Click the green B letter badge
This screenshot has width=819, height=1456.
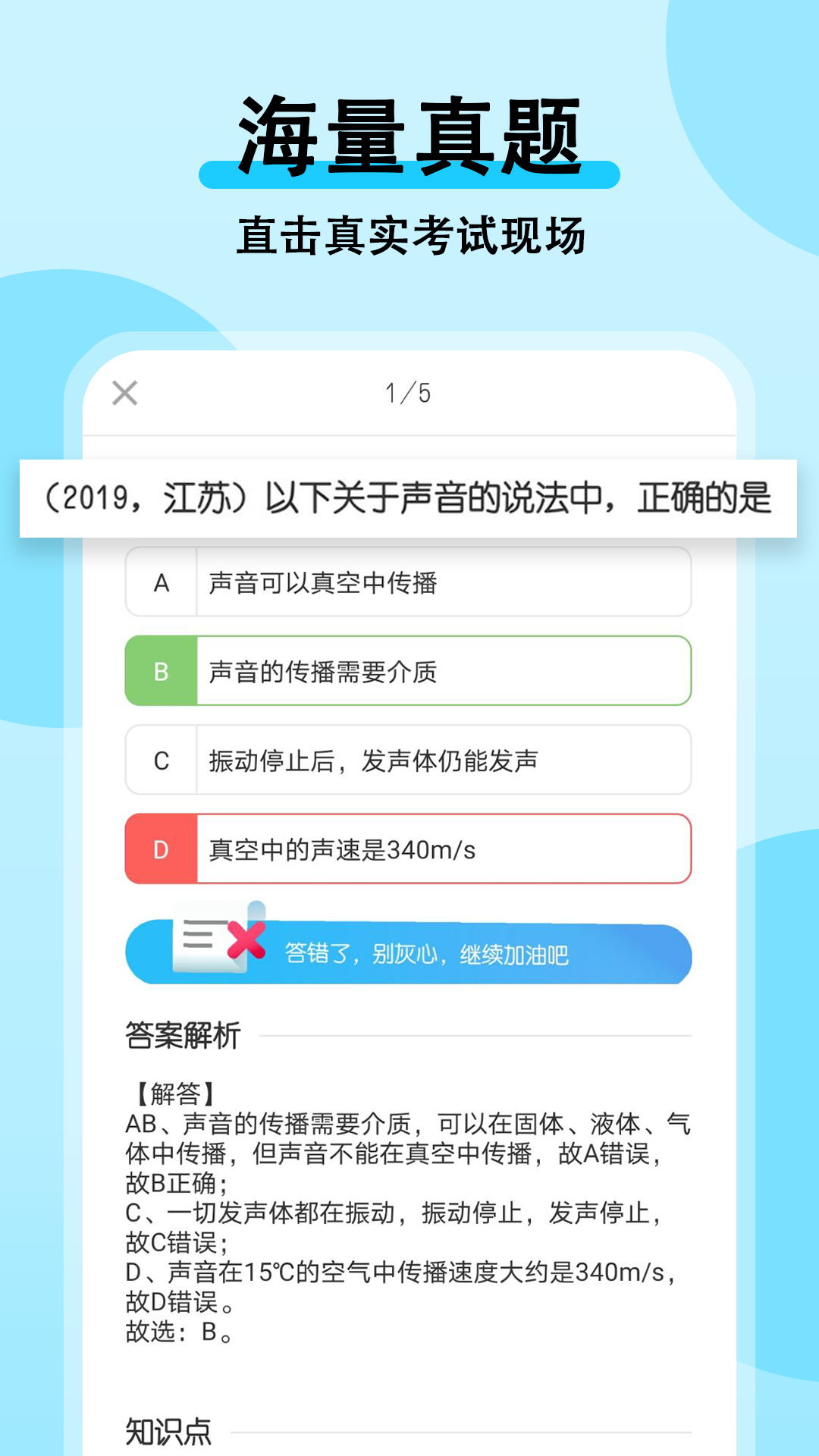(160, 671)
